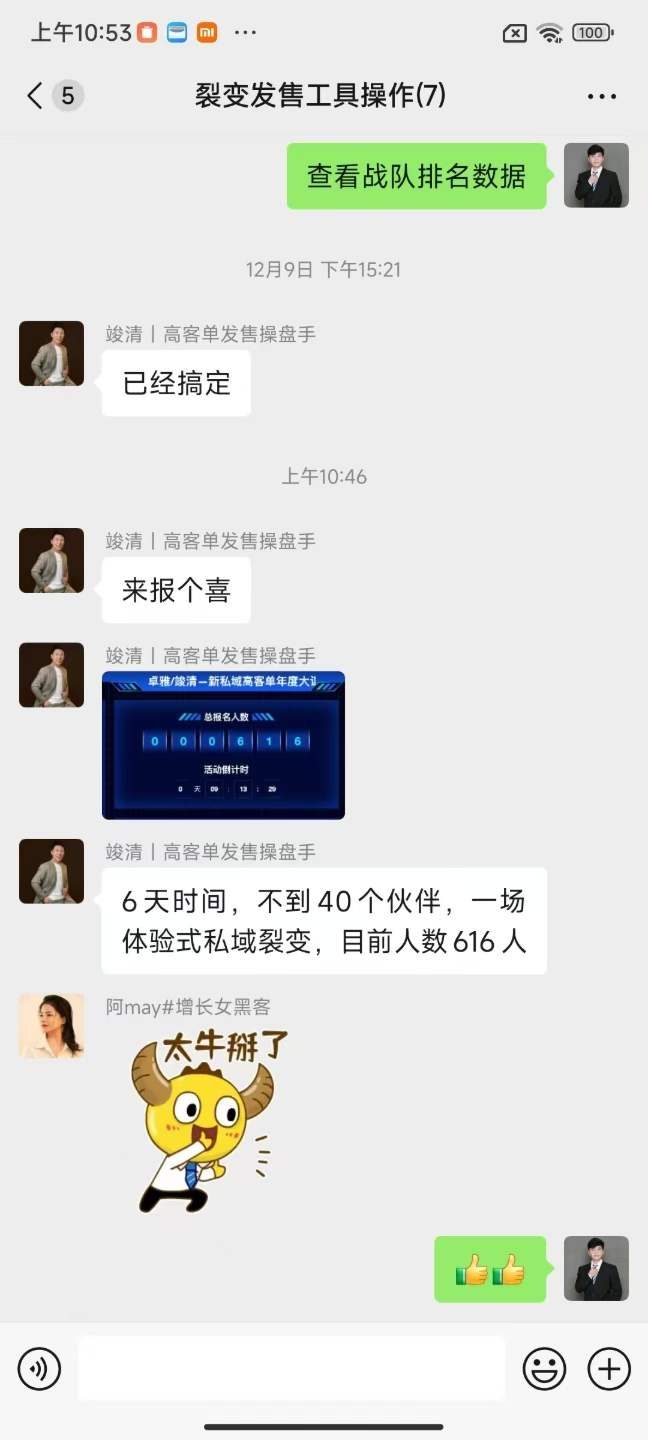Open 竣清's avatar beside 已经搞定

[x=52, y=354]
